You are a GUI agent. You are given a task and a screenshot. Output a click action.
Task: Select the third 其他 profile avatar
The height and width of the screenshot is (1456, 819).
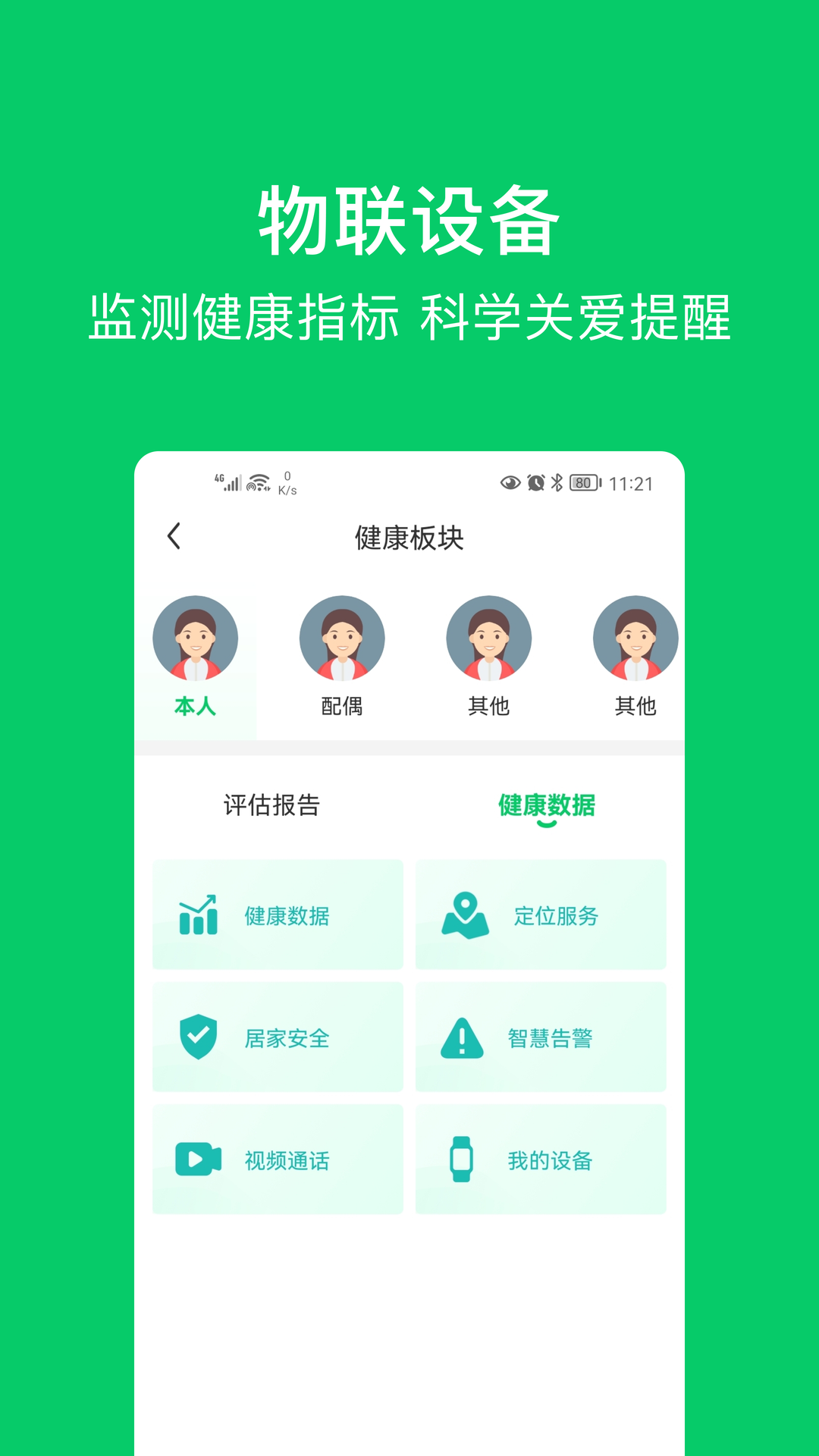489,638
